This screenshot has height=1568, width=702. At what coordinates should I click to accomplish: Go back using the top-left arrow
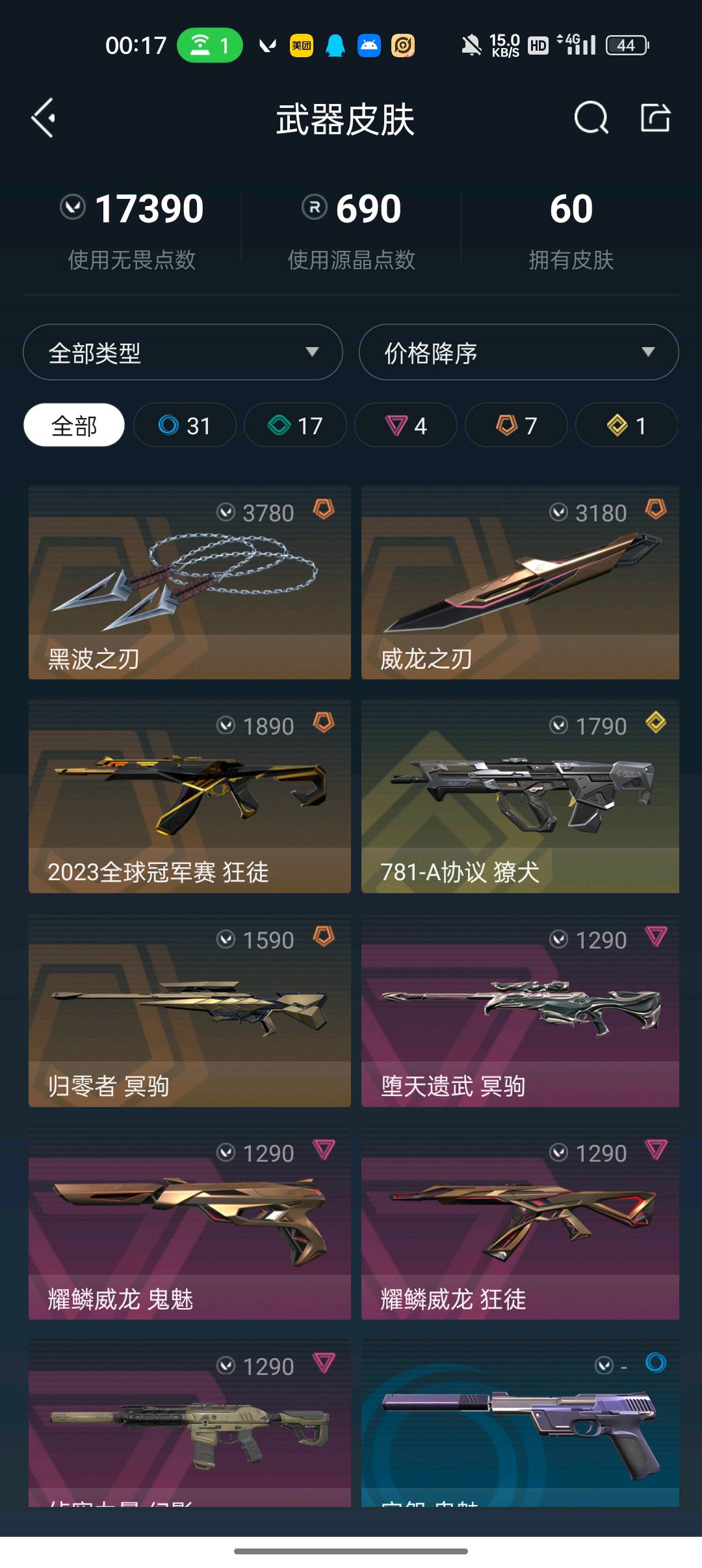point(44,118)
